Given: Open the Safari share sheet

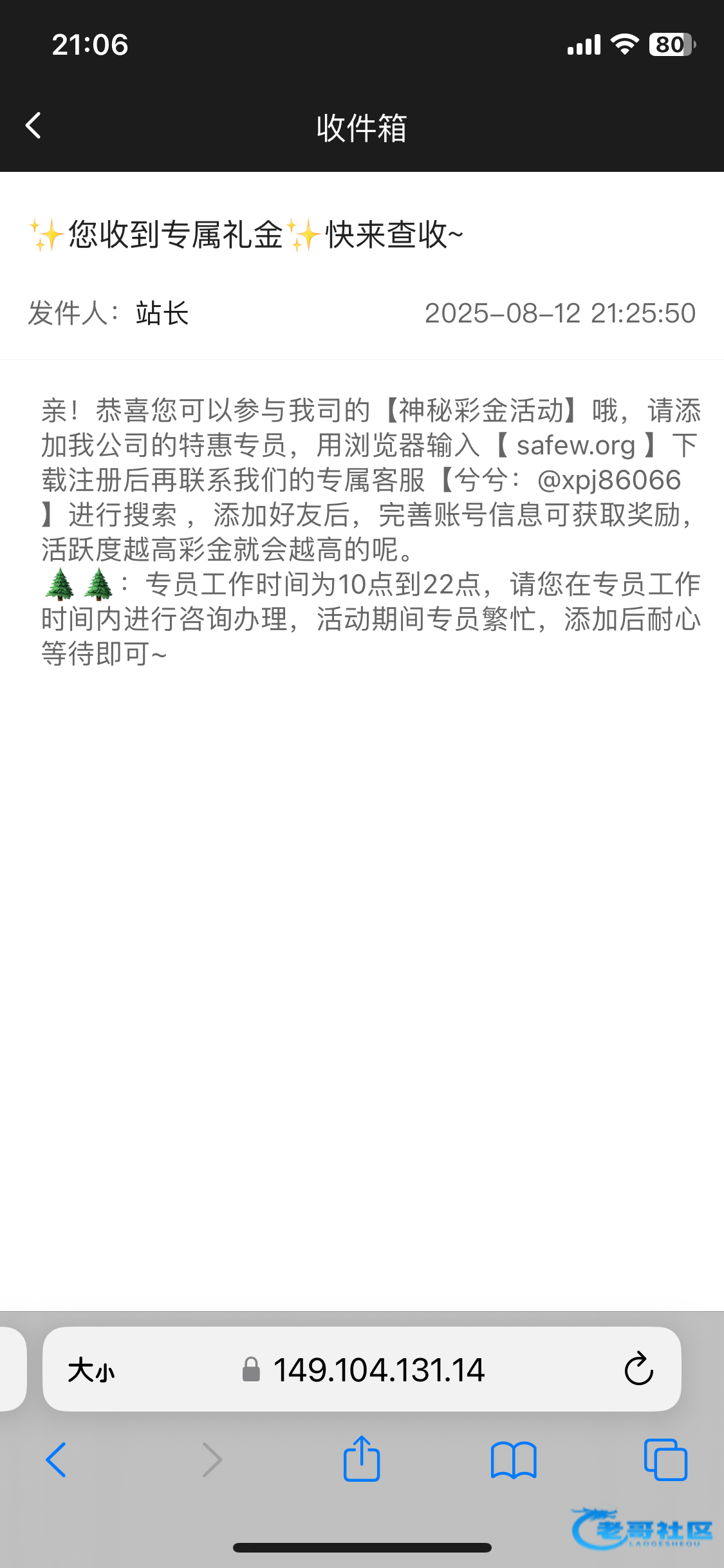Looking at the screenshot, I should point(362,1459).
